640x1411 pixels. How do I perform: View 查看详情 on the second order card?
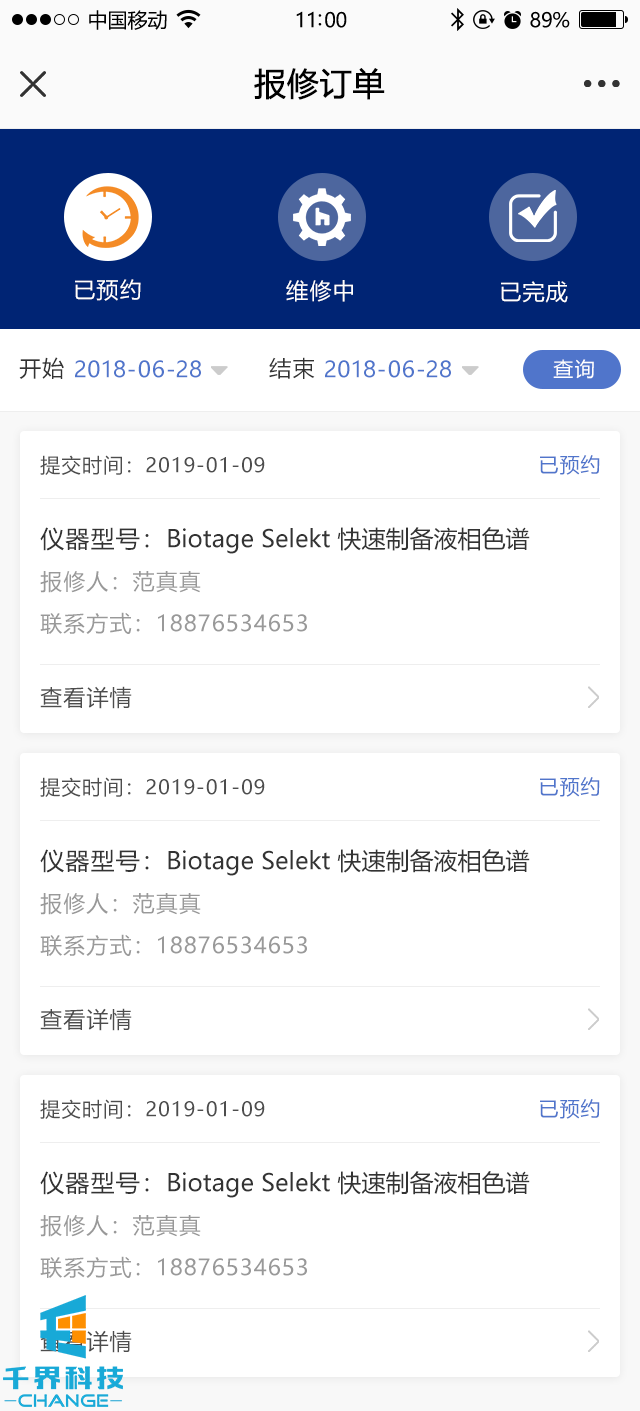pyautogui.click(x=320, y=1020)
